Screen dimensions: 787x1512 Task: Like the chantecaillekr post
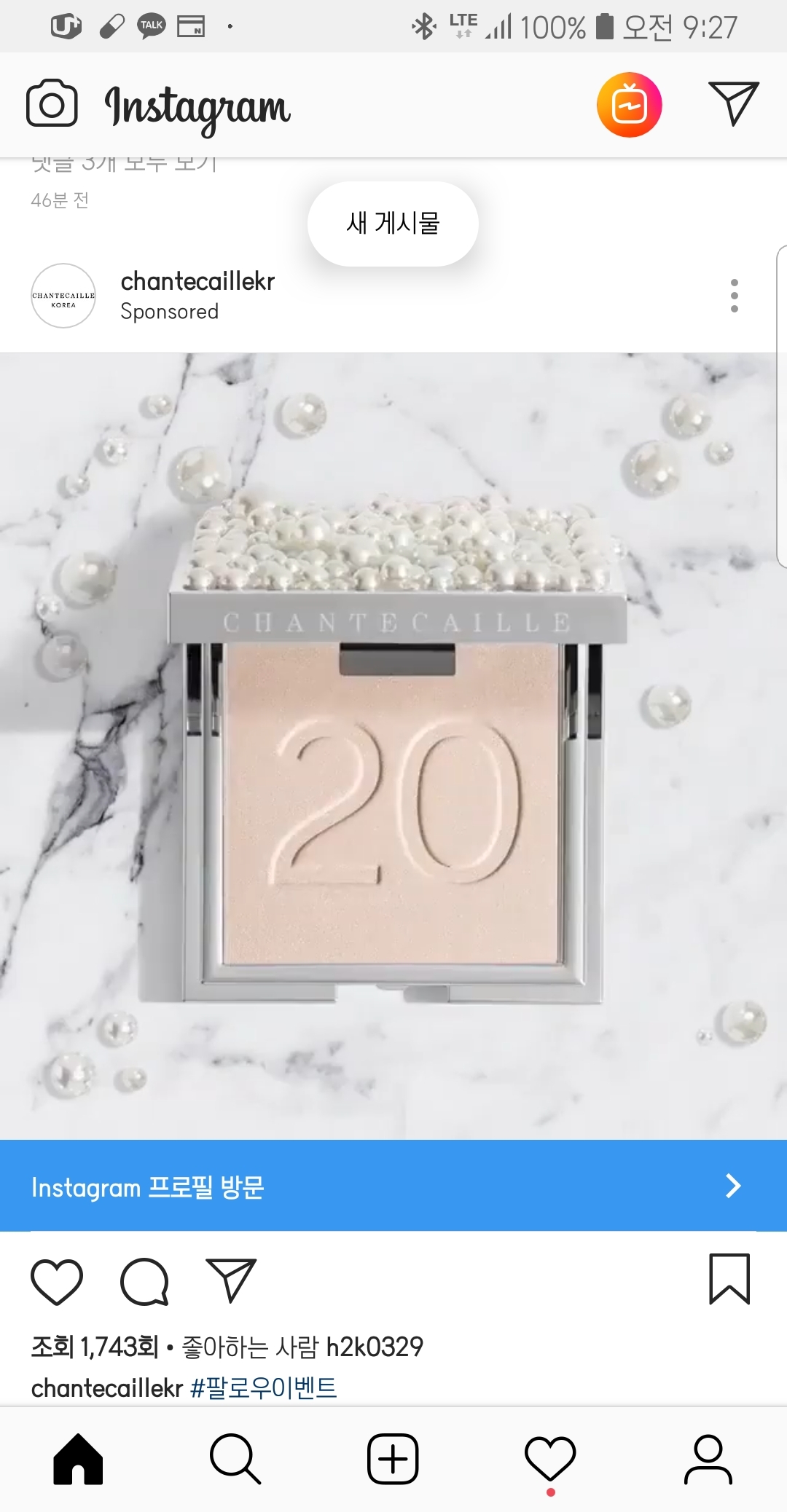pos(57,1281)
